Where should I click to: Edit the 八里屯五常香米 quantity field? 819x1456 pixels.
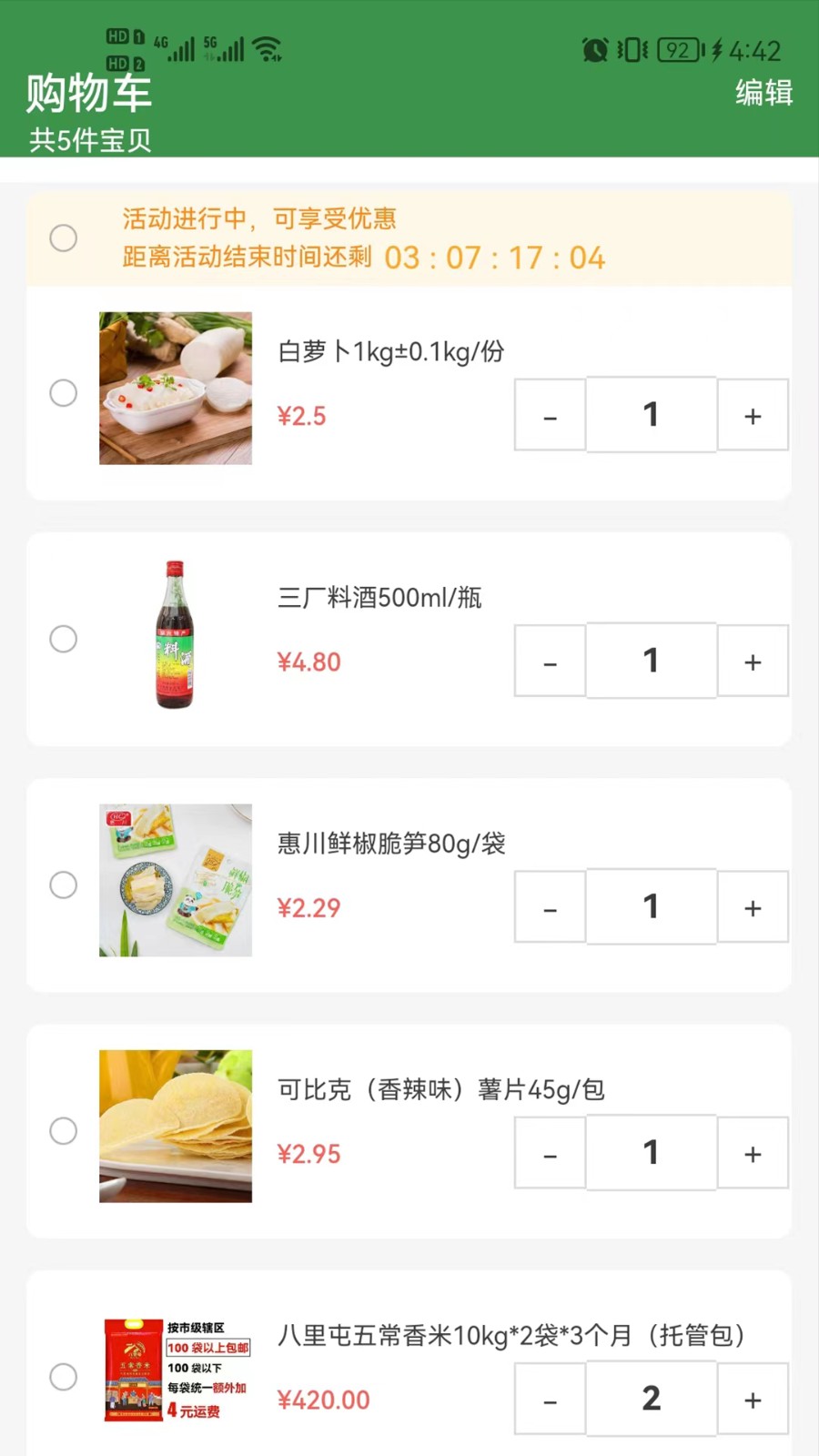[x=652, y=1399]
